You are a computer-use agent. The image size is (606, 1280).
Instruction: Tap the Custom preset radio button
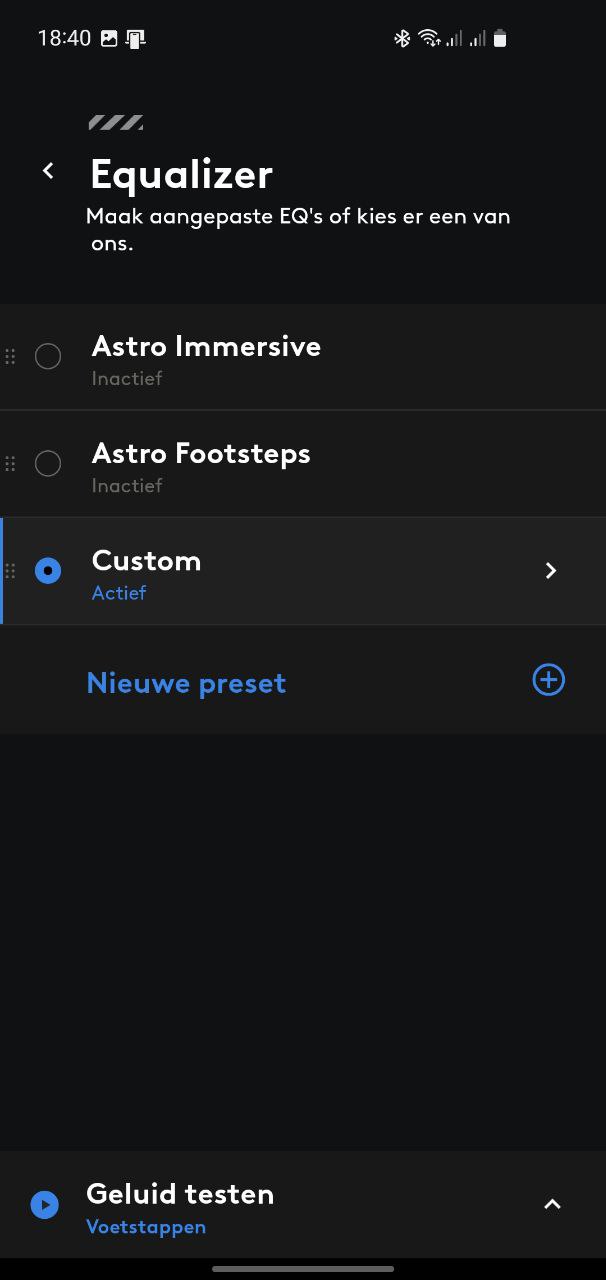pos(48,570)
